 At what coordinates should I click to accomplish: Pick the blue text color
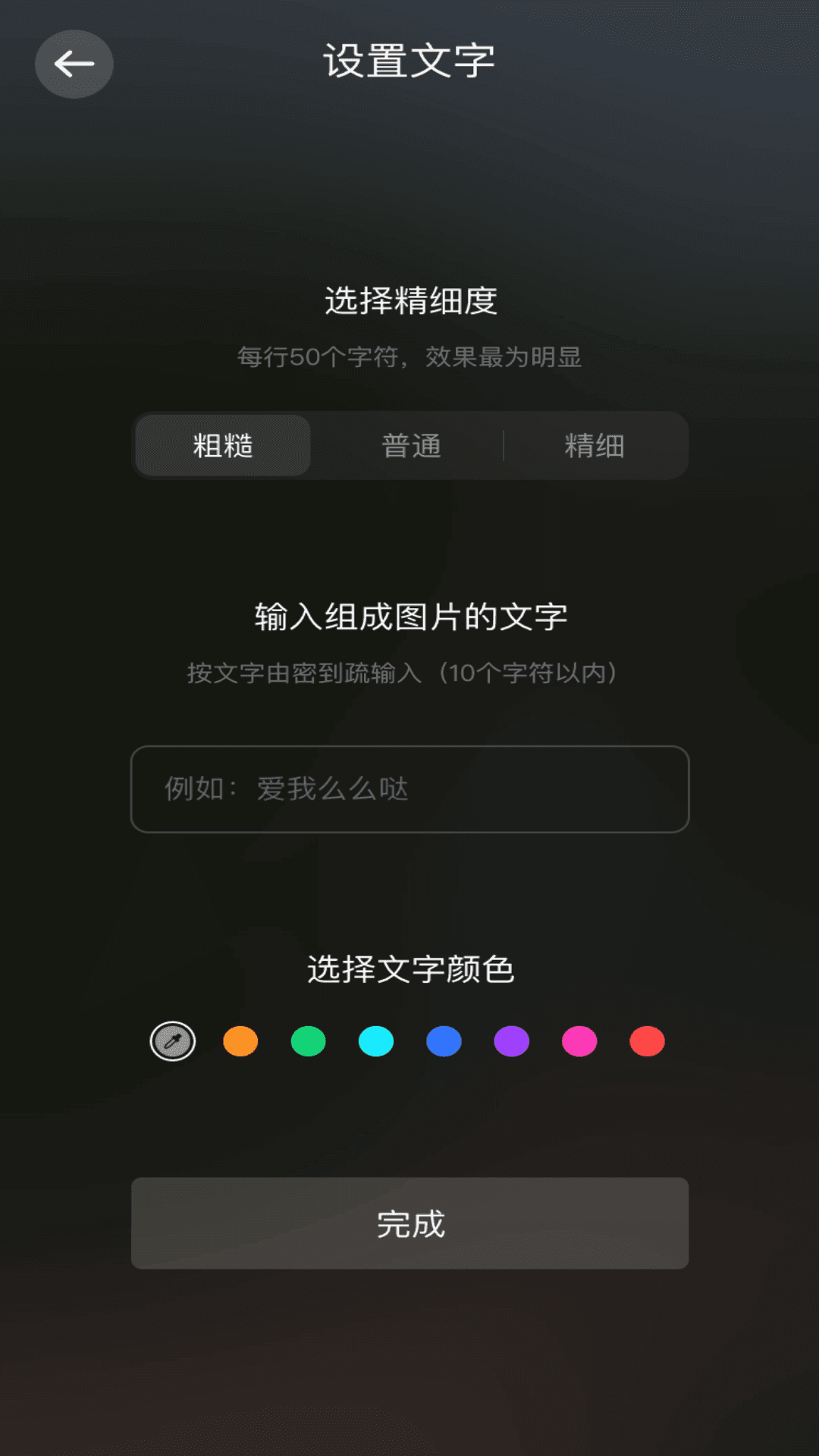pos(444,1041)
